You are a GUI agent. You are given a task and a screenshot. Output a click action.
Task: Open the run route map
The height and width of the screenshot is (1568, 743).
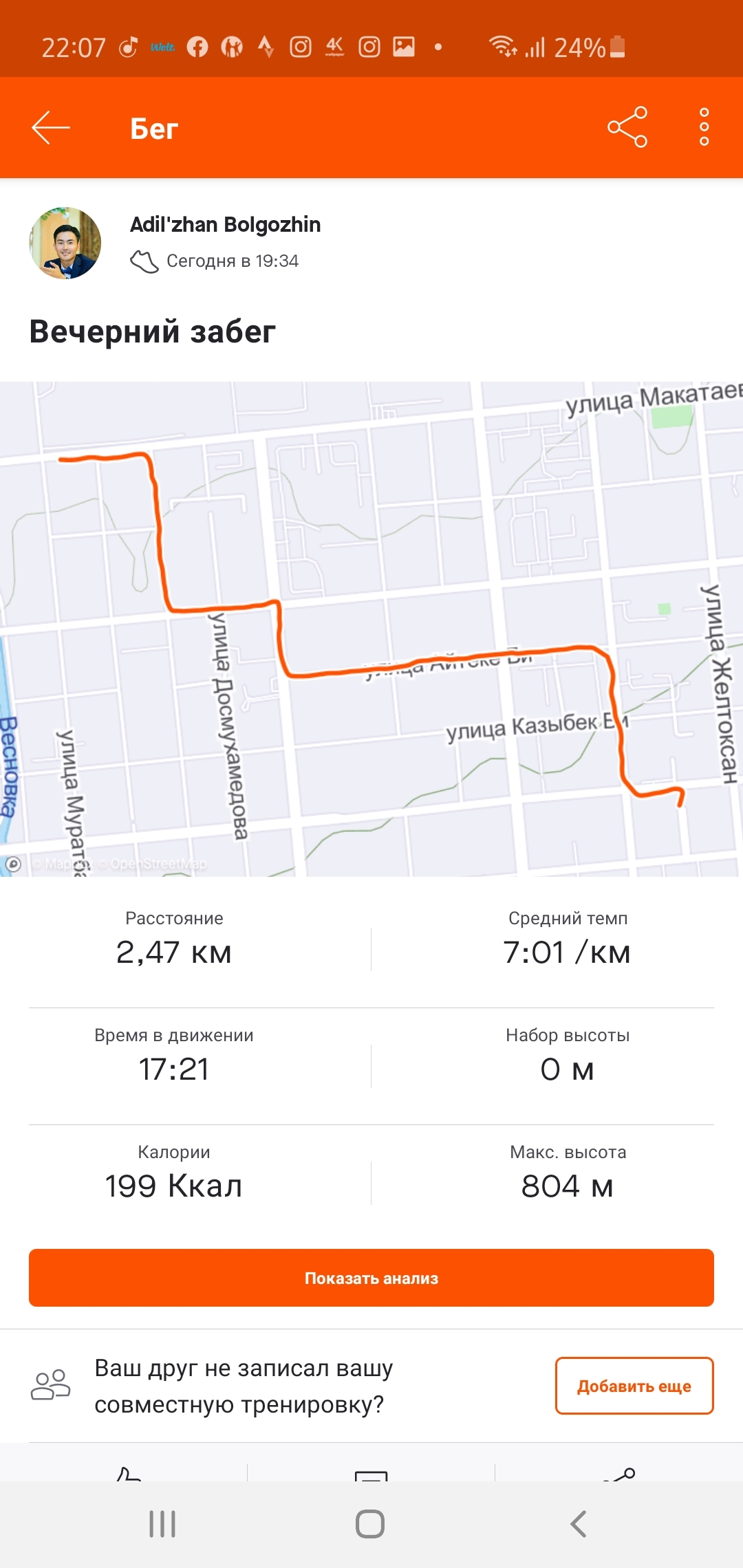pyautogui.click(x=371, y=629)
